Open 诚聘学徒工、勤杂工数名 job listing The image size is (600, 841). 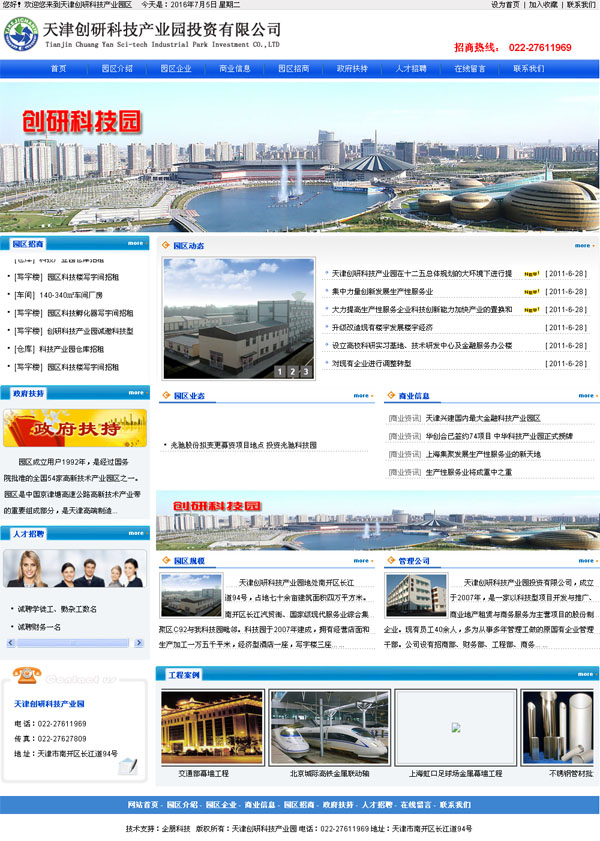57,608
